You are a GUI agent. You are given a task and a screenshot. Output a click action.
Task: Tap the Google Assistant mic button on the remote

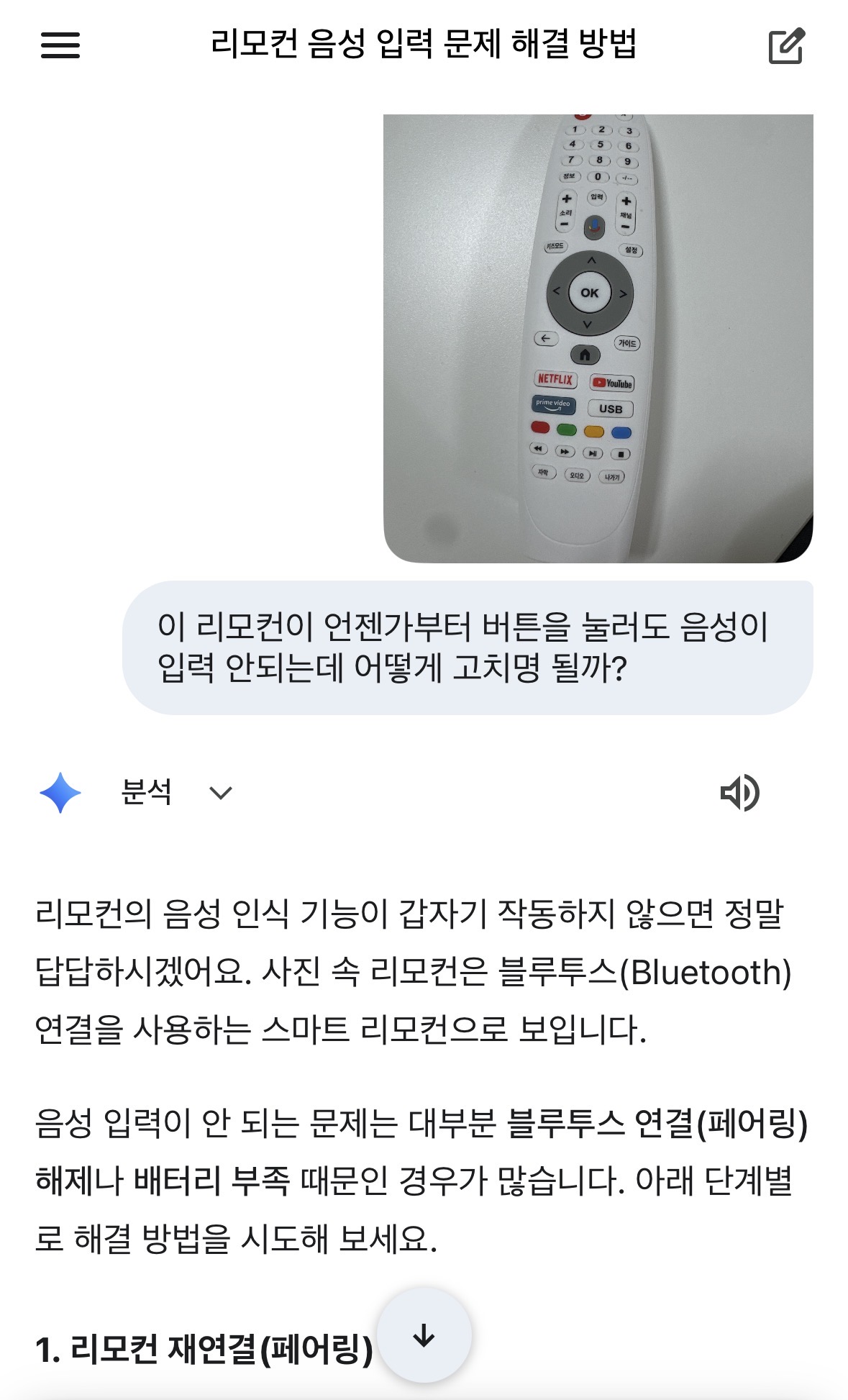point(593,224)
